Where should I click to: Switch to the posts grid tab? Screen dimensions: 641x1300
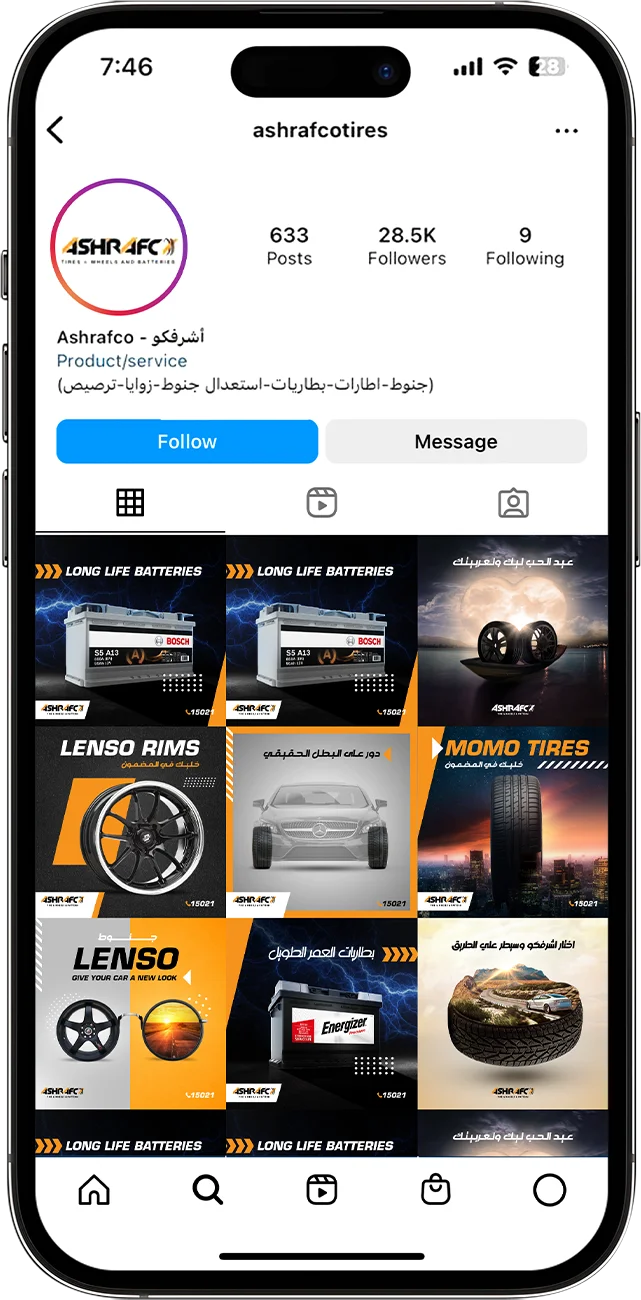tap(130, 502)
